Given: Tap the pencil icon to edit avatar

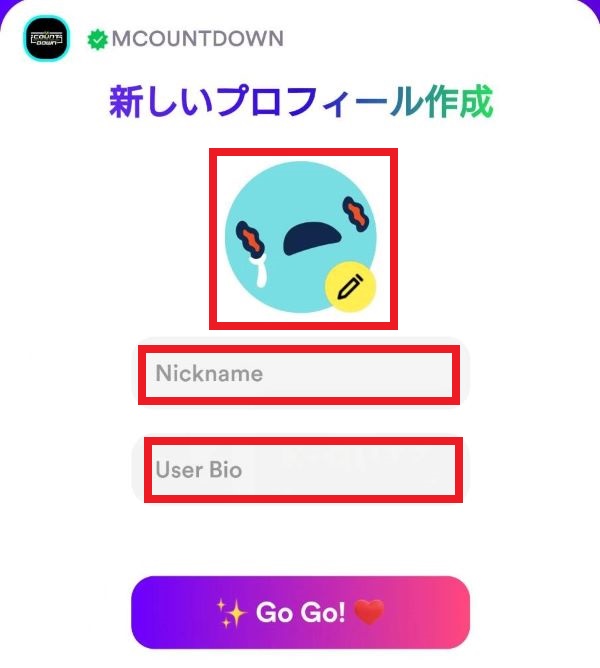Looking at the screenshot, I should [x=349, y=289].
